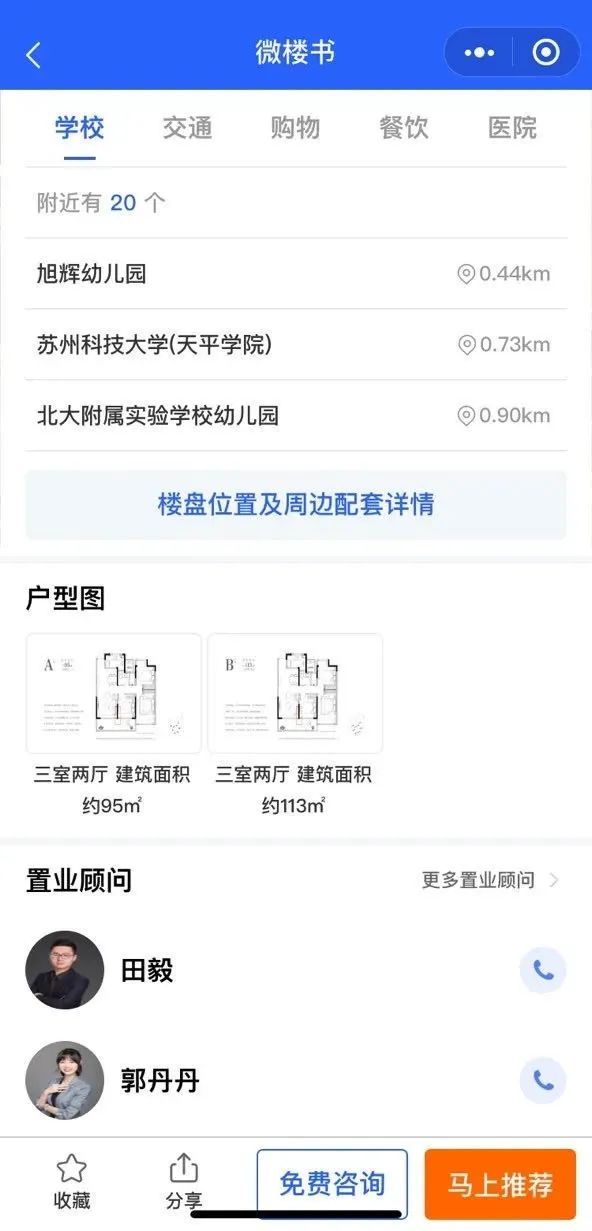This screenshot has height=1231, width=592.
Task: Tap the 免费咨询 button
Action: click(x=332, y=1185)
